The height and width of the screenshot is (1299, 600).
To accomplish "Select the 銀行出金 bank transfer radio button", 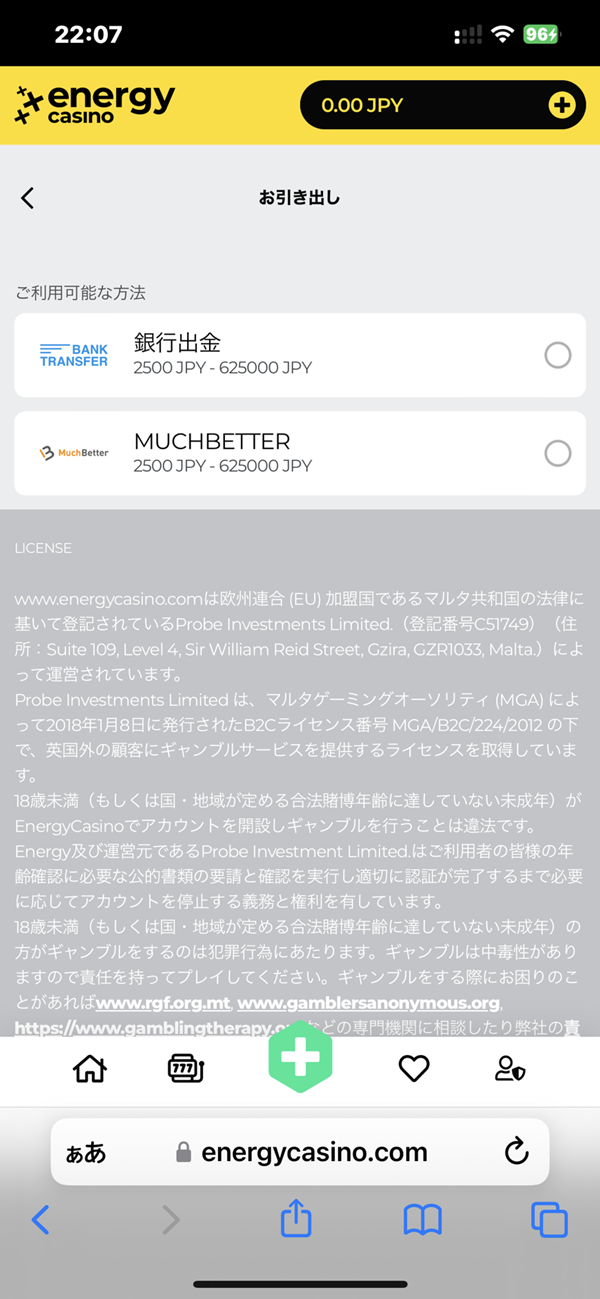I will [557, 355].
